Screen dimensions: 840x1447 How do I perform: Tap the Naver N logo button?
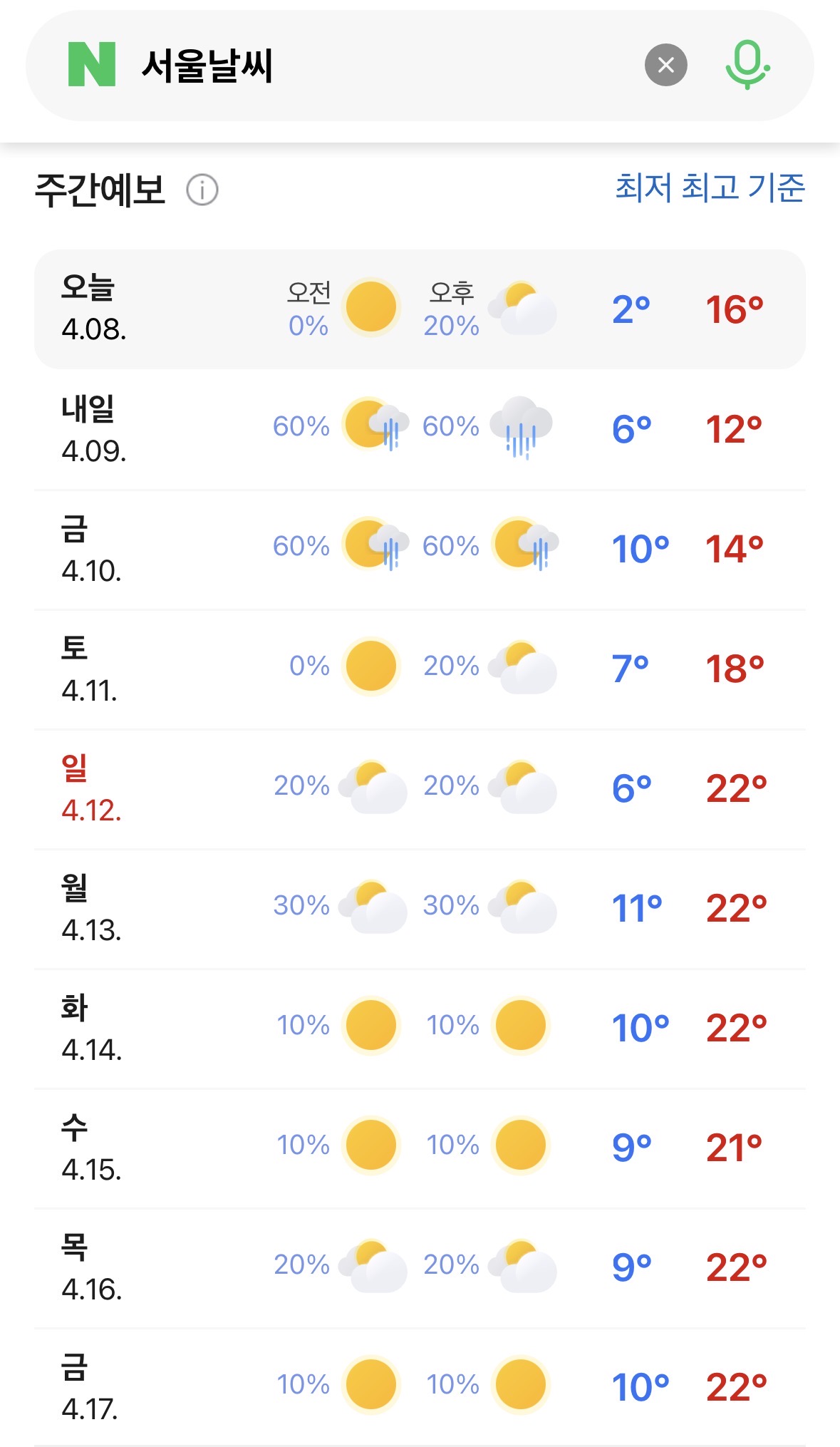coord(91,65)
